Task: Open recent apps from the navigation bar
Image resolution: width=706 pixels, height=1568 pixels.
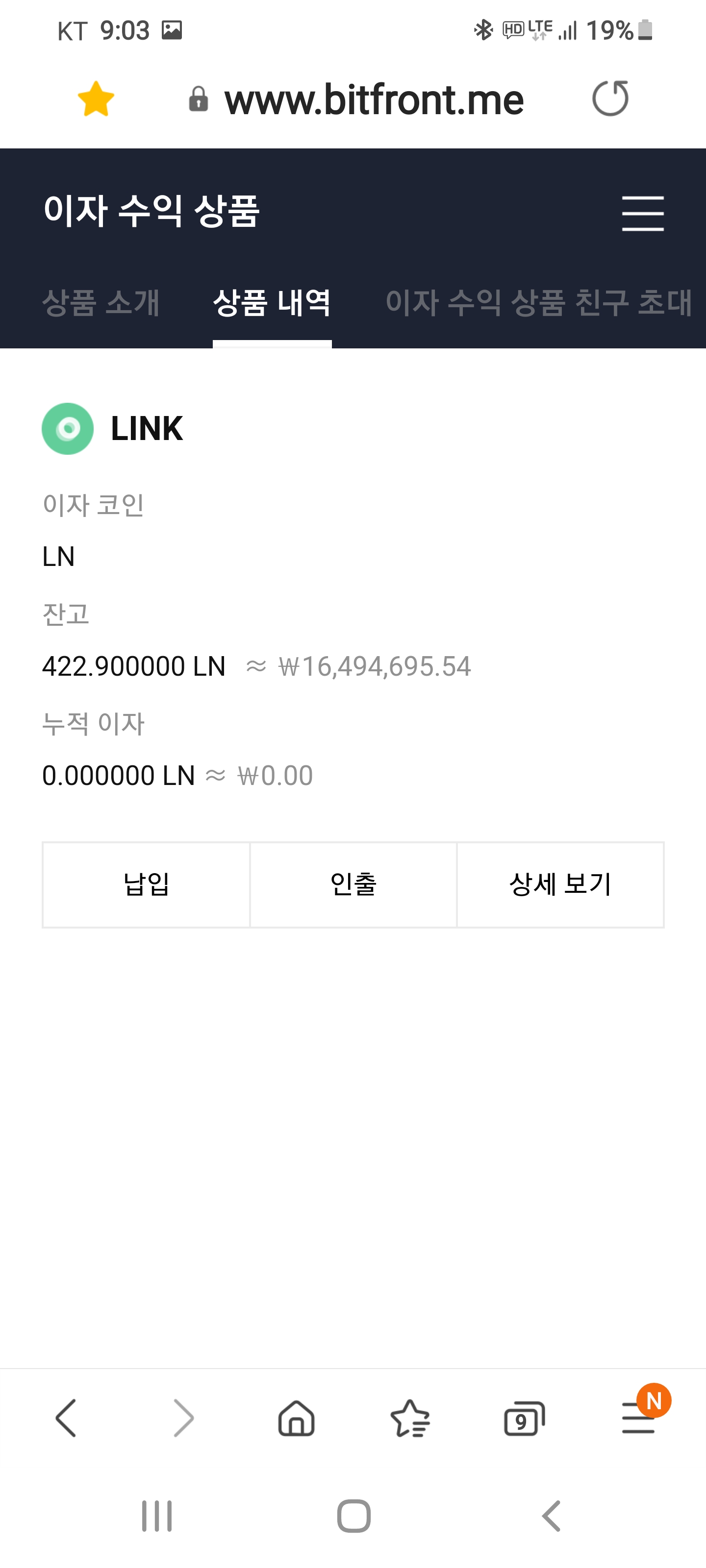Action: 156,1515
